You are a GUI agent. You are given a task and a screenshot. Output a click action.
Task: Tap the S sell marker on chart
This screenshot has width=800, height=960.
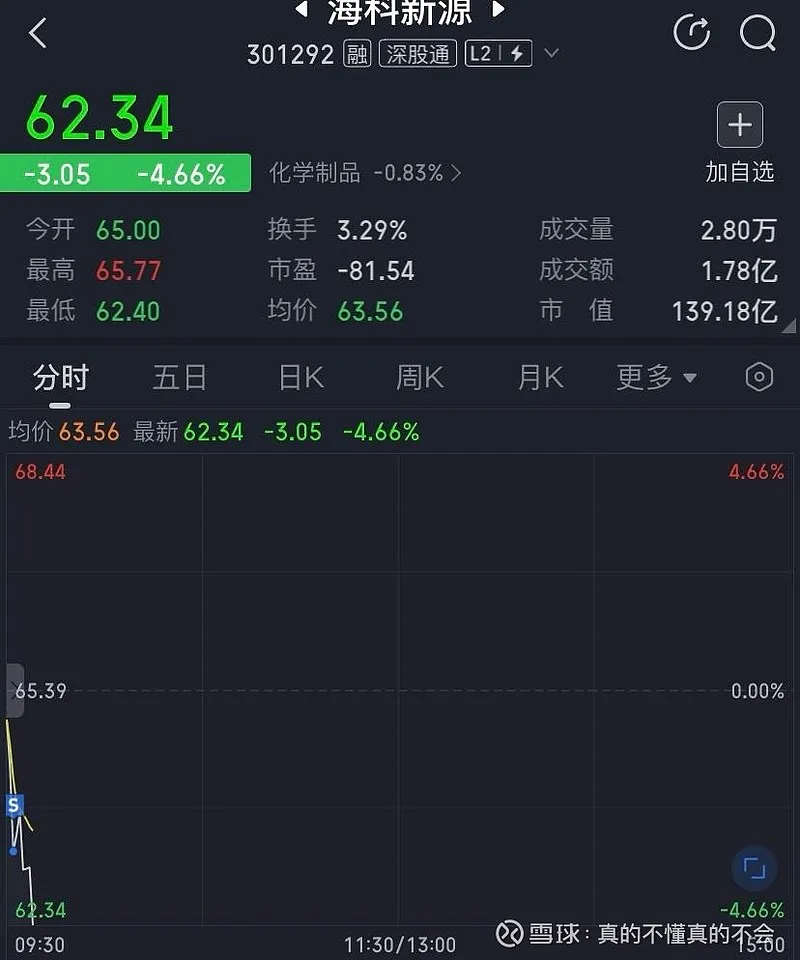[14, 805]
